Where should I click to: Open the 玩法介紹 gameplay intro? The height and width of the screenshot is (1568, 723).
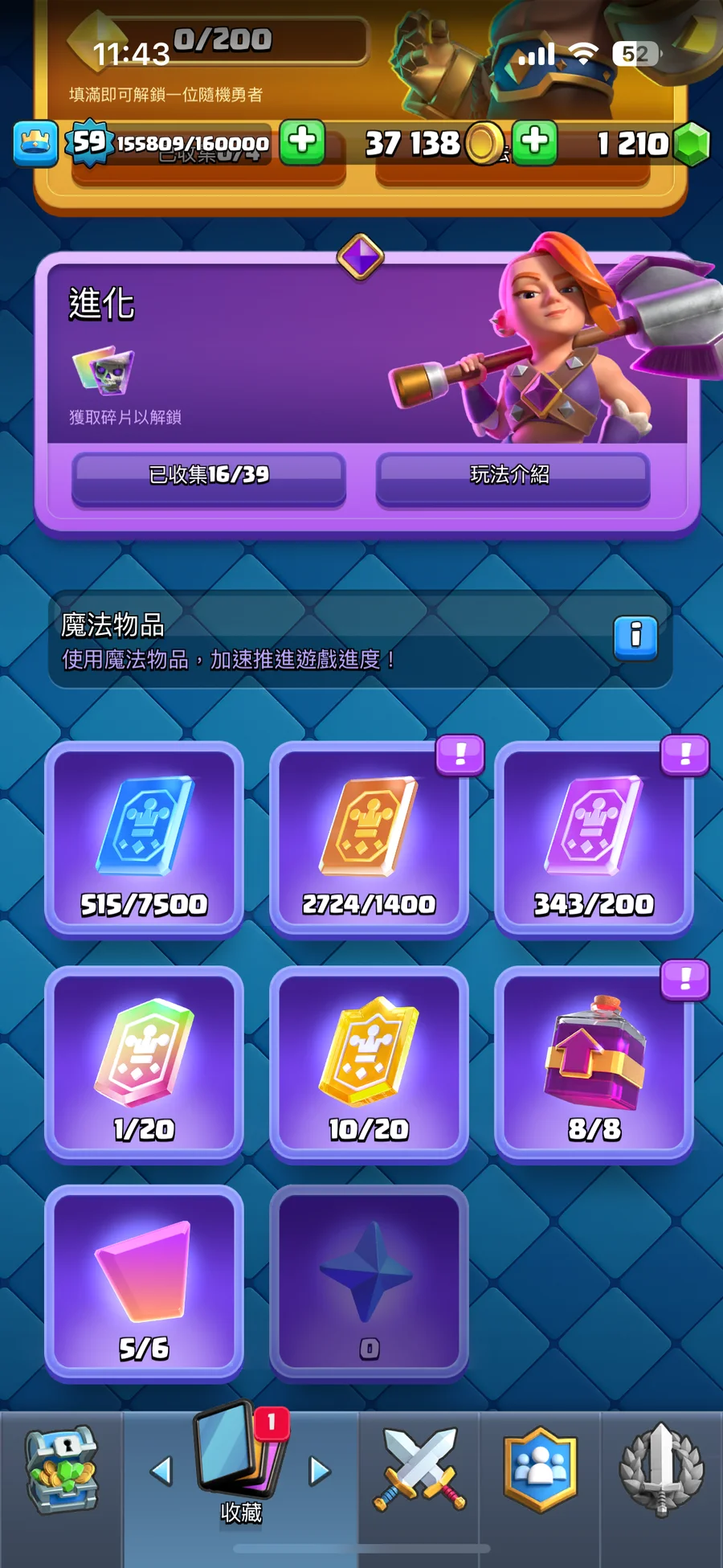pos(512,477)
